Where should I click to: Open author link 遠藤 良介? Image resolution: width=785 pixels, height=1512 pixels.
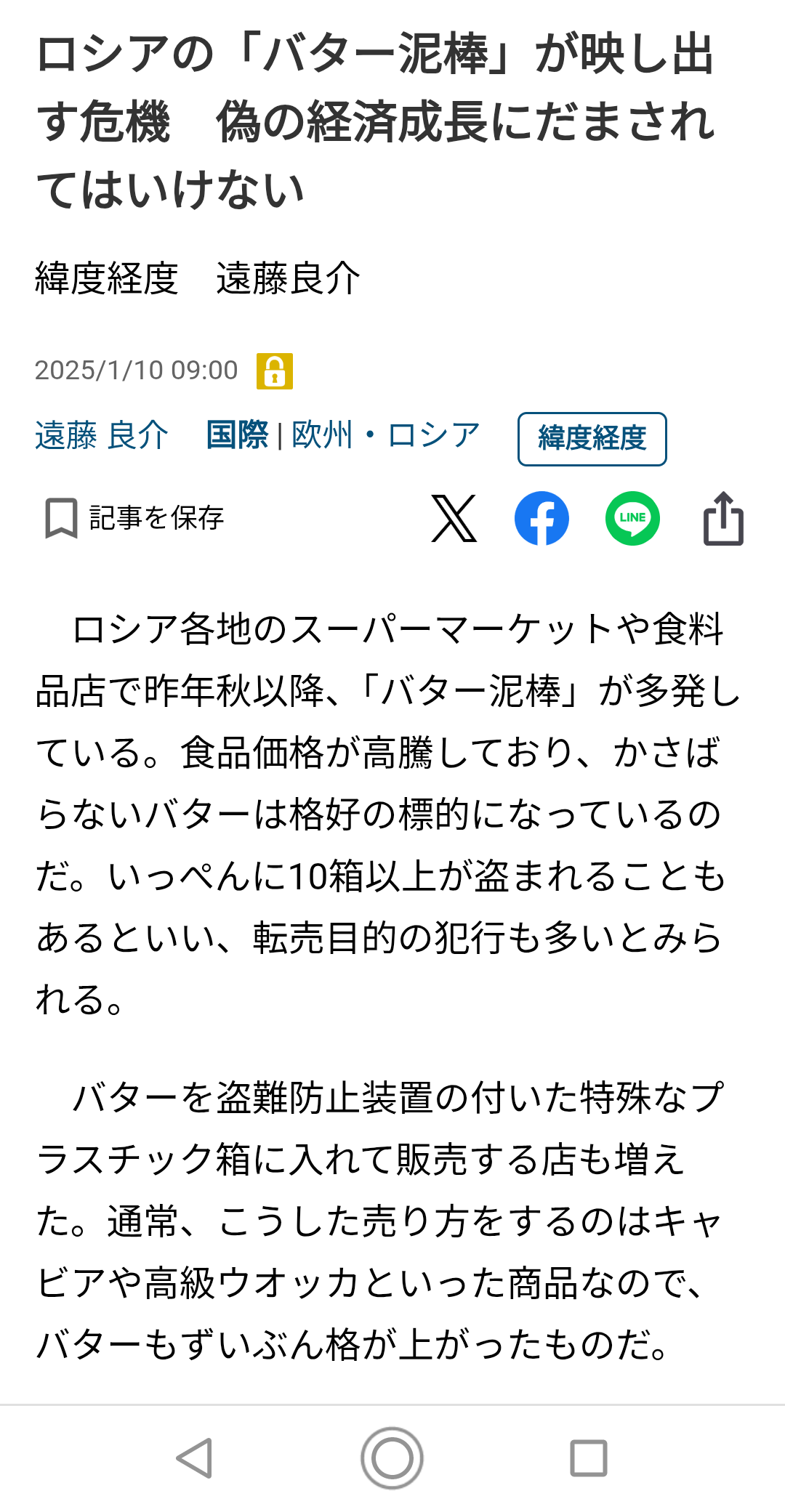102,436
